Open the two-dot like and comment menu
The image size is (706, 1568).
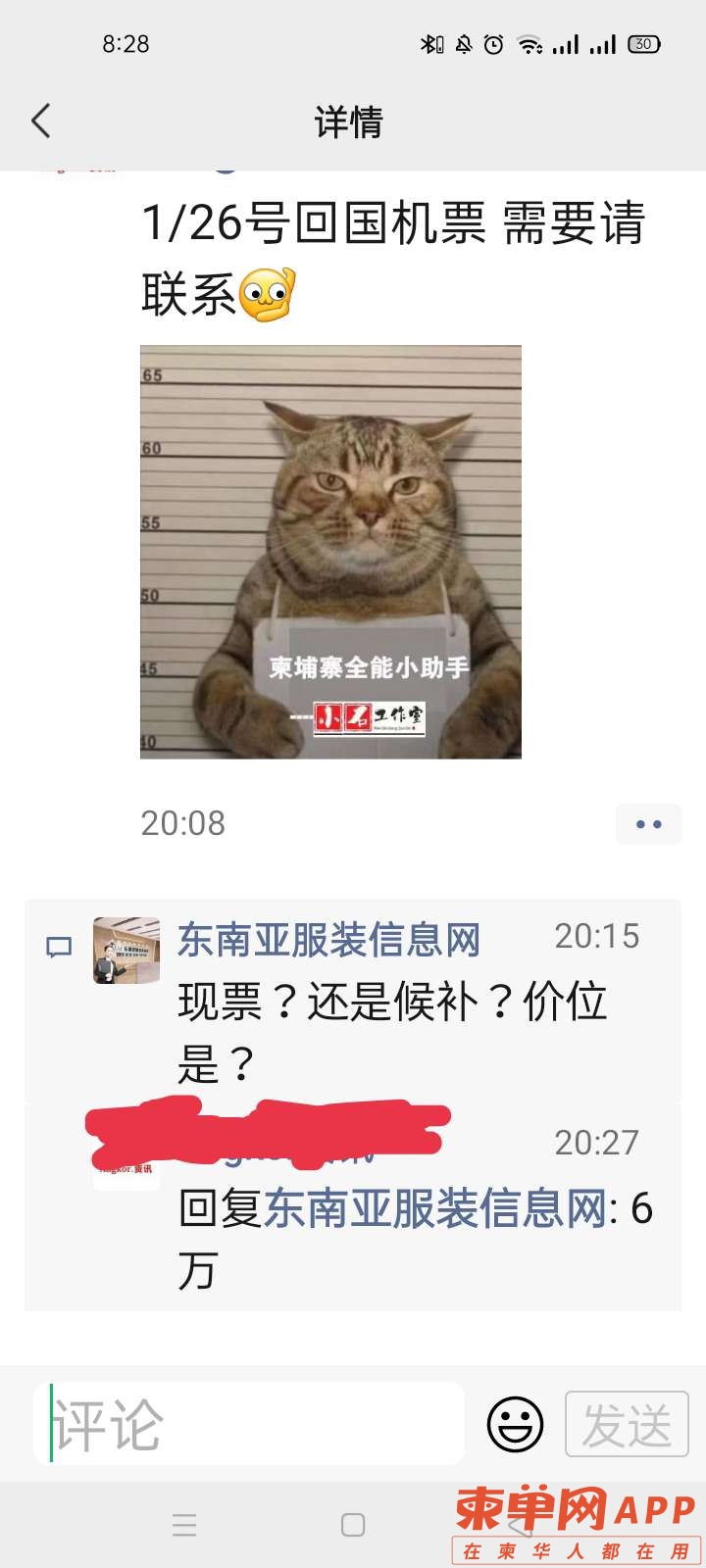(x=648, y=824)
